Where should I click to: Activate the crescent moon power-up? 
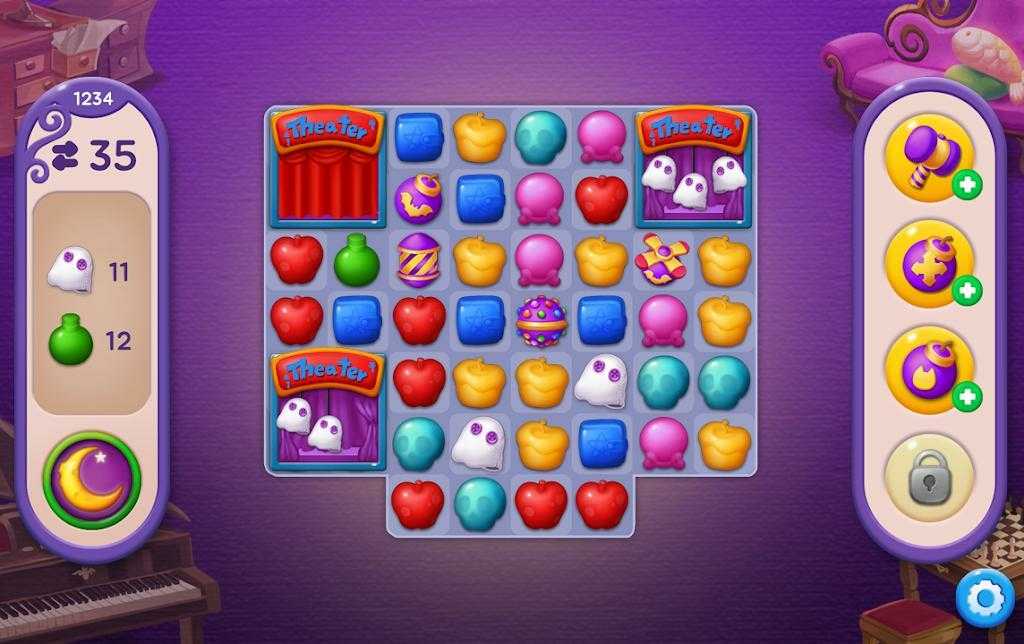coord(92,482)
